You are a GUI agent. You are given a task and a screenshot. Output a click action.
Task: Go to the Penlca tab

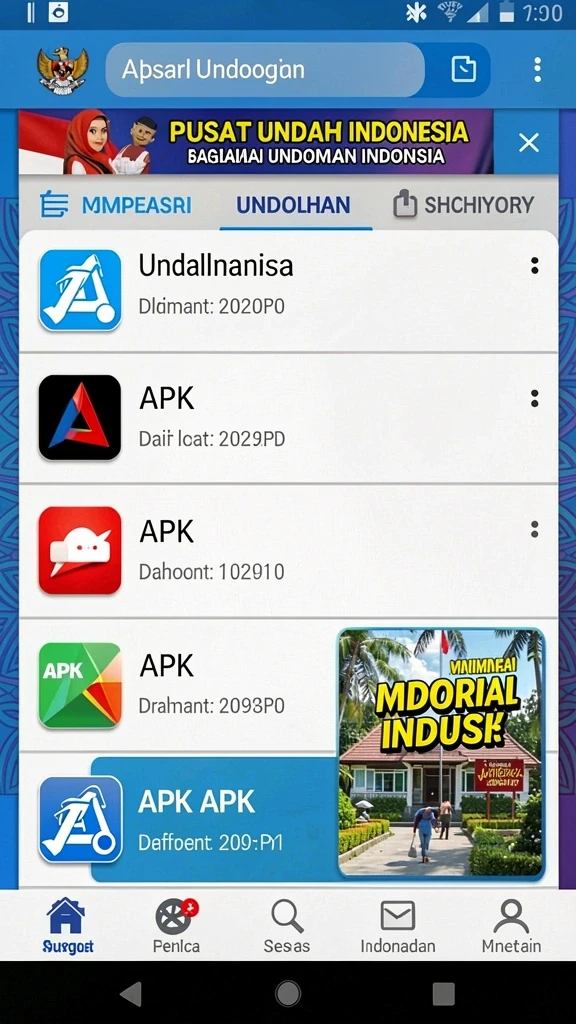[176, 925]
